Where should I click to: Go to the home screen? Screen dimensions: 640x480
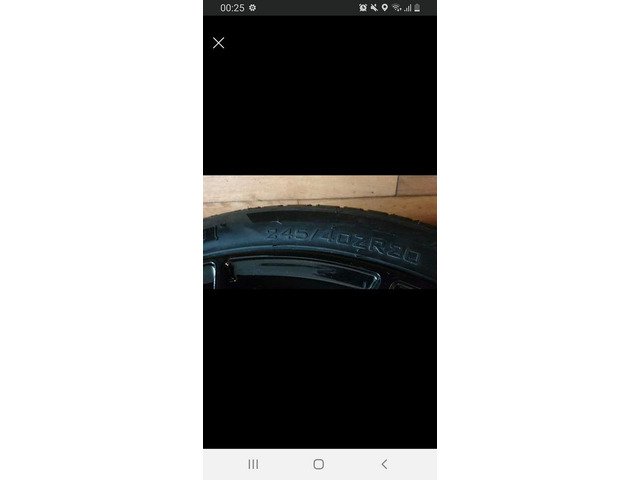[x=318, y=464]
